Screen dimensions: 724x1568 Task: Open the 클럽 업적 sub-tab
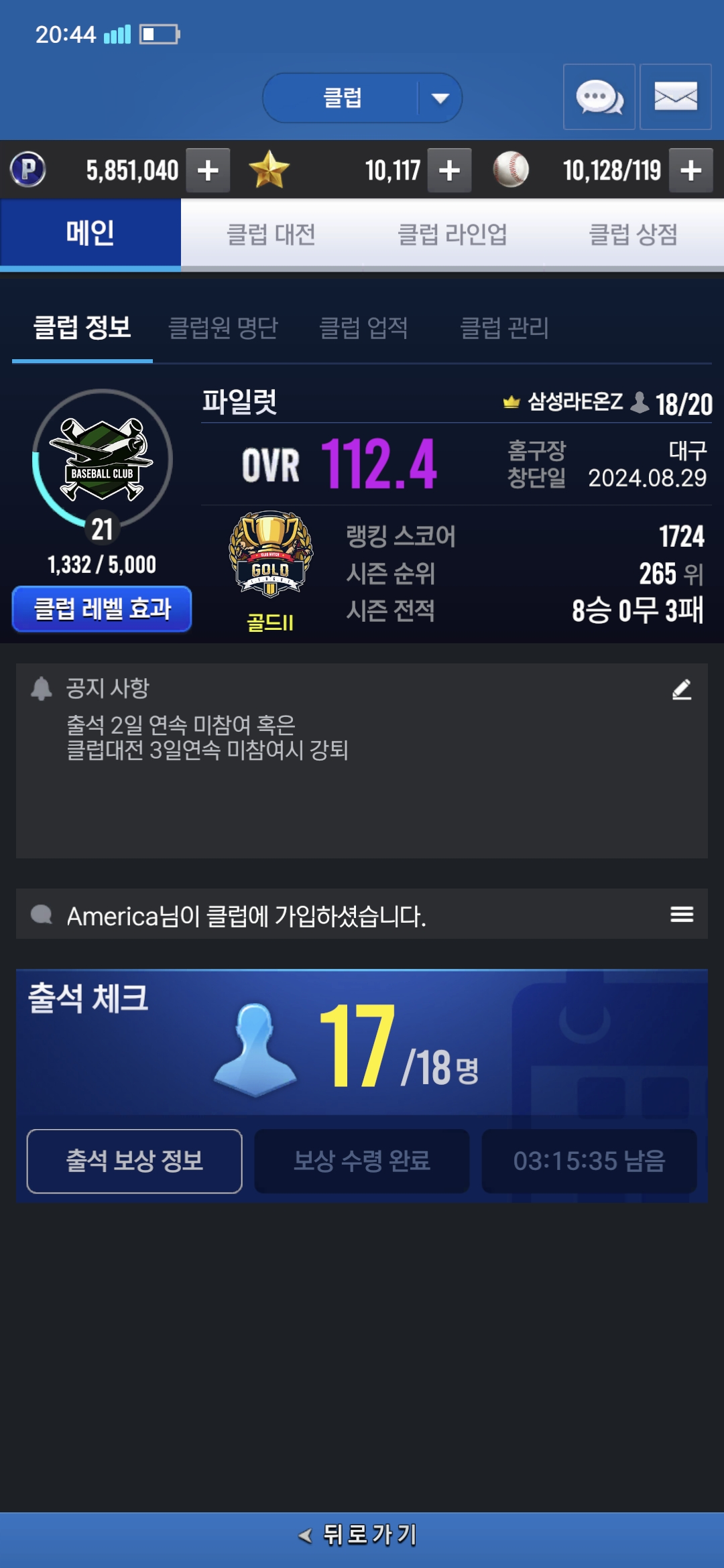[363, 328]
